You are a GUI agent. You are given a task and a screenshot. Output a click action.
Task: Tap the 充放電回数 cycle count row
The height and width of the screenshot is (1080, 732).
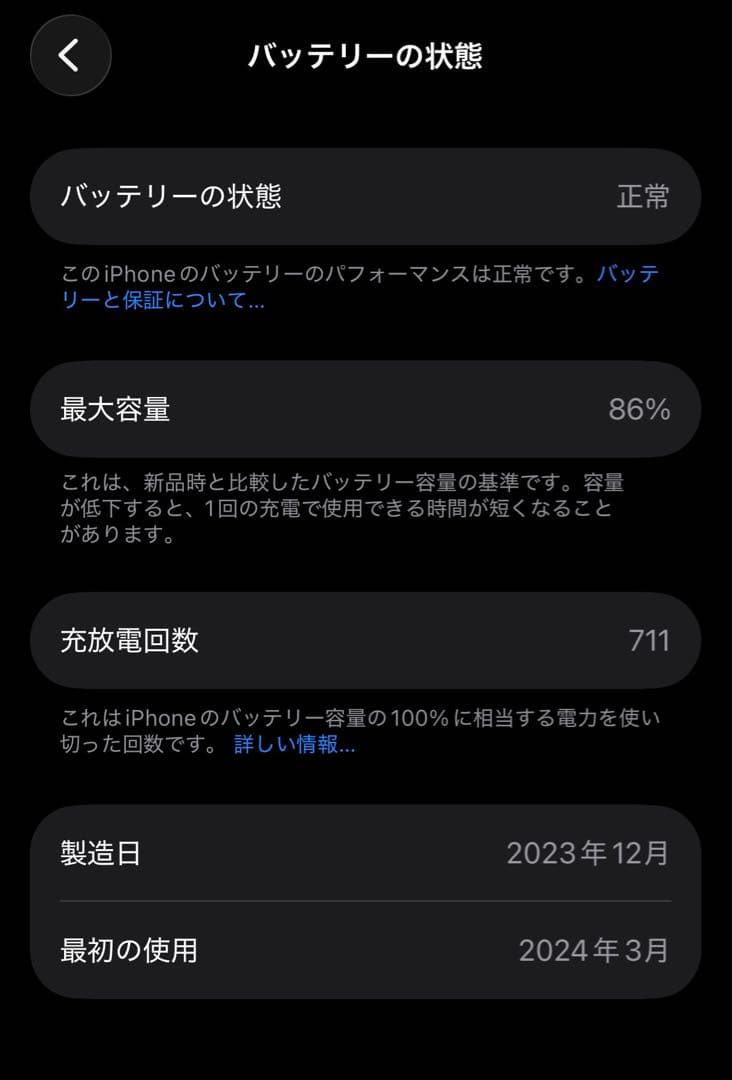(366, 641)
